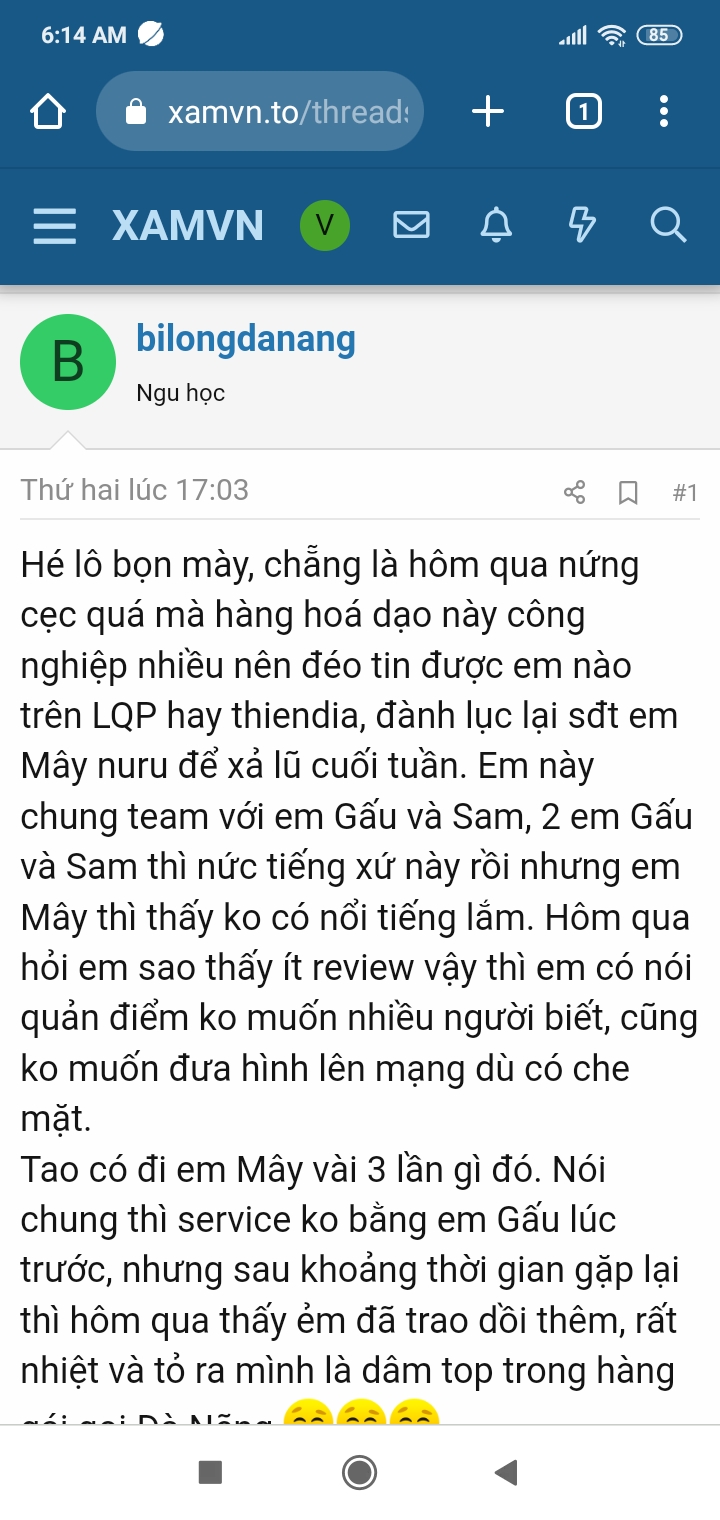Open the browser overflow menu
Viewport: 720px width, 1520px height.
click(664, 111)
